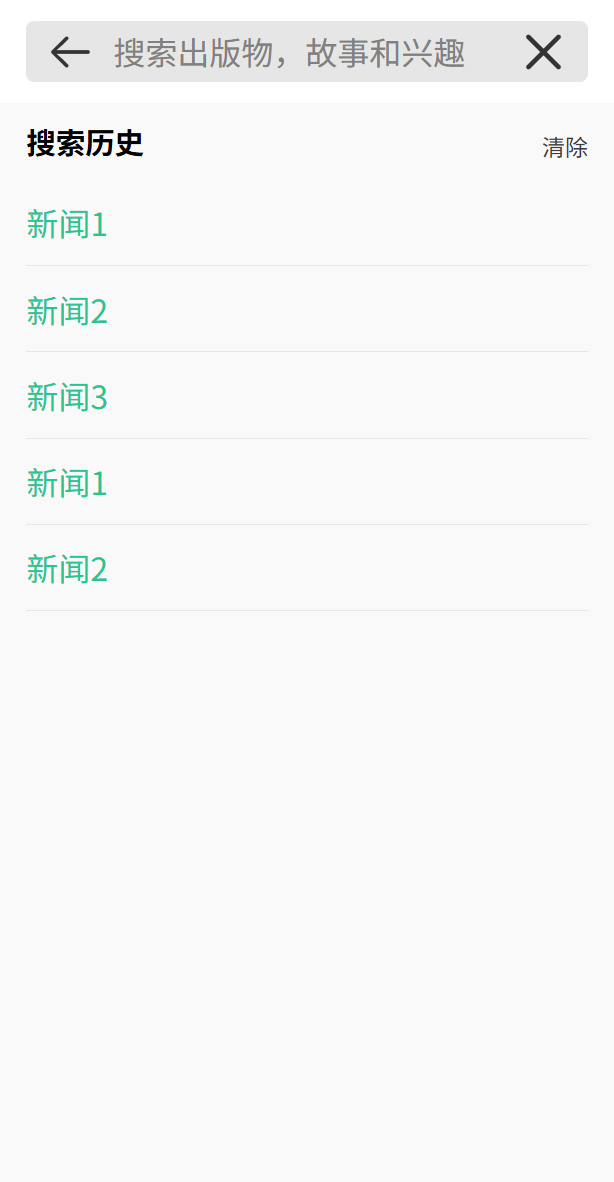Tap 清除 to clear search history
The image size is (614, 1182).
[564, 148]
